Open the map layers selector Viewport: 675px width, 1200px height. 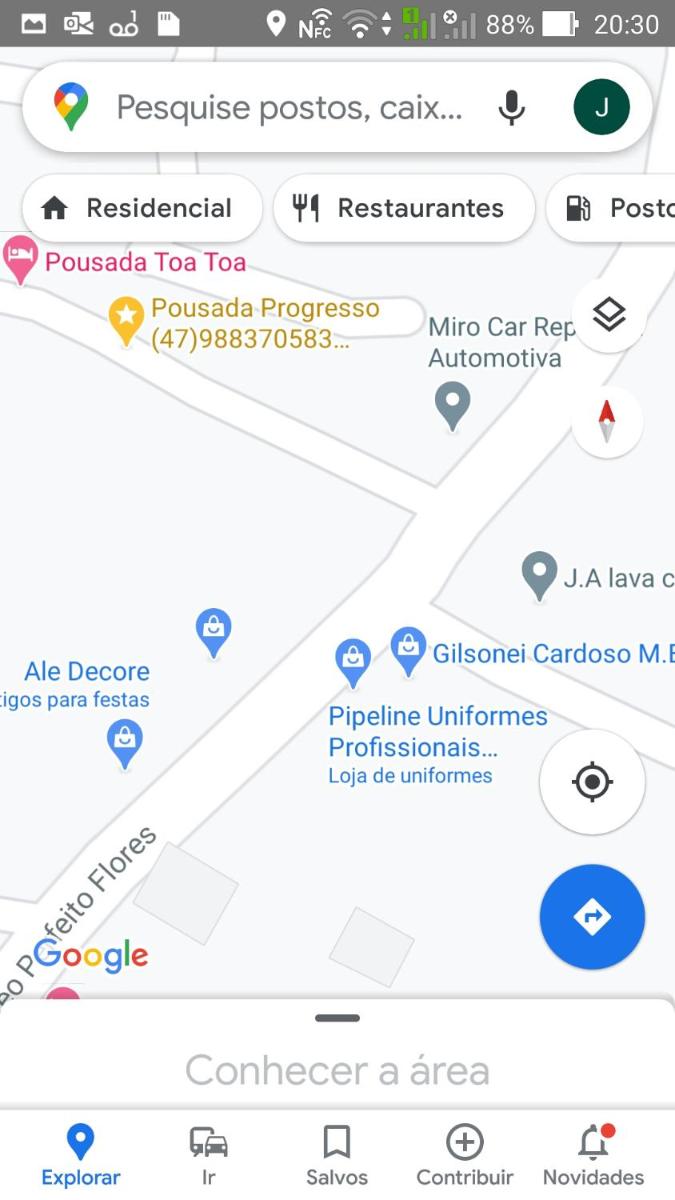pos(608,316)
